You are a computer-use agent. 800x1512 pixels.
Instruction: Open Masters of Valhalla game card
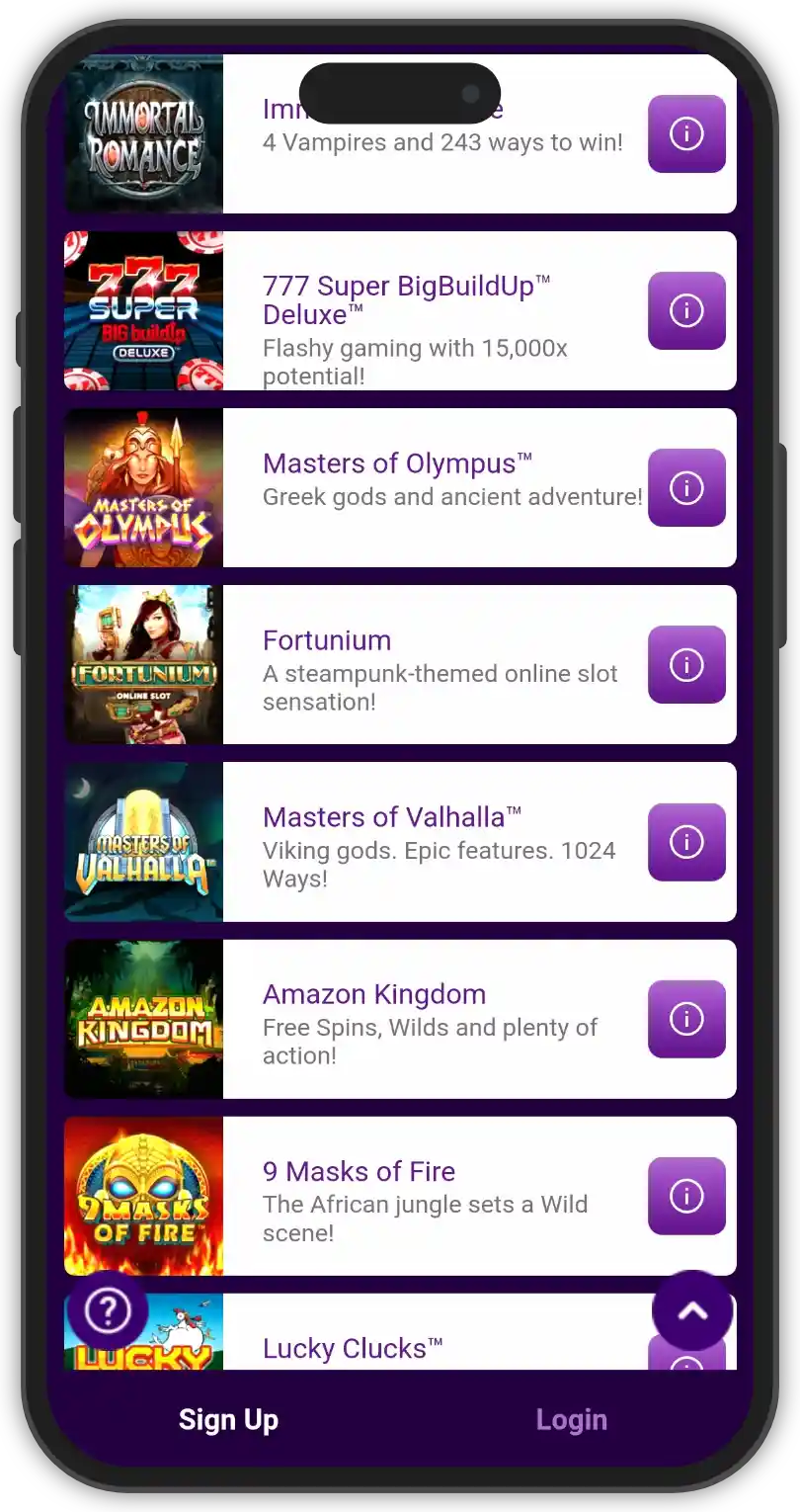144,841
